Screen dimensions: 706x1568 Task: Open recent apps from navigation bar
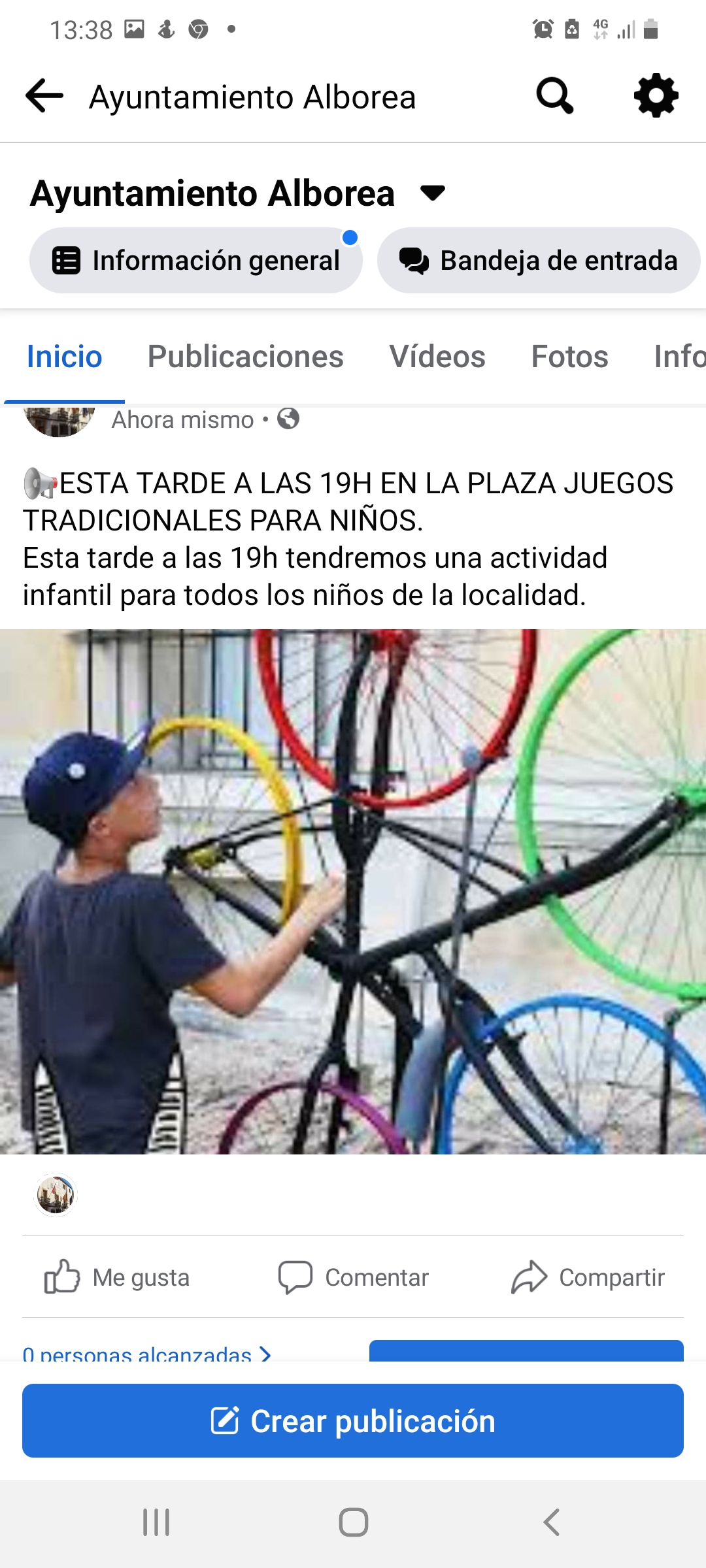click(156, 1522)
